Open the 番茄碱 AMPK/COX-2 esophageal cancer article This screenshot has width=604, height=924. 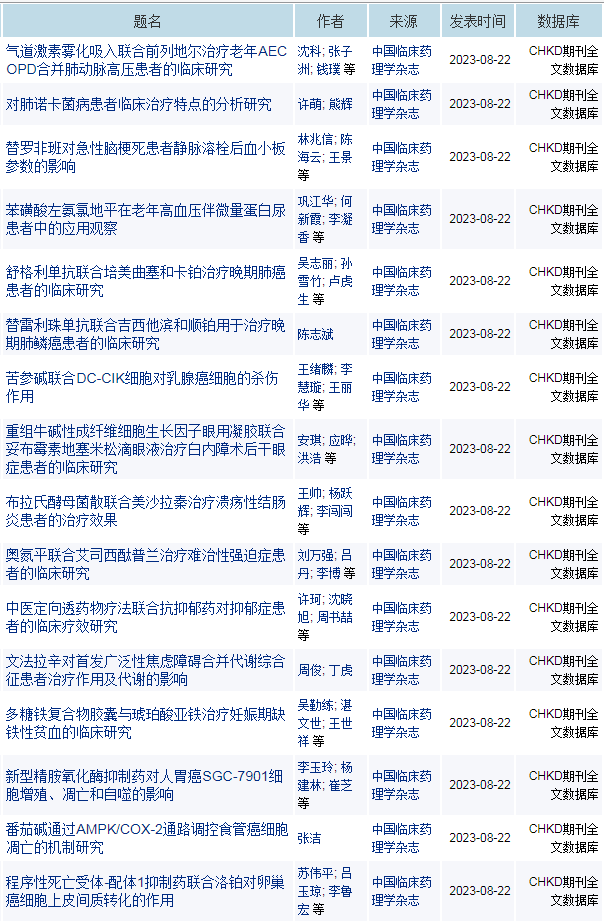point(146,838)
